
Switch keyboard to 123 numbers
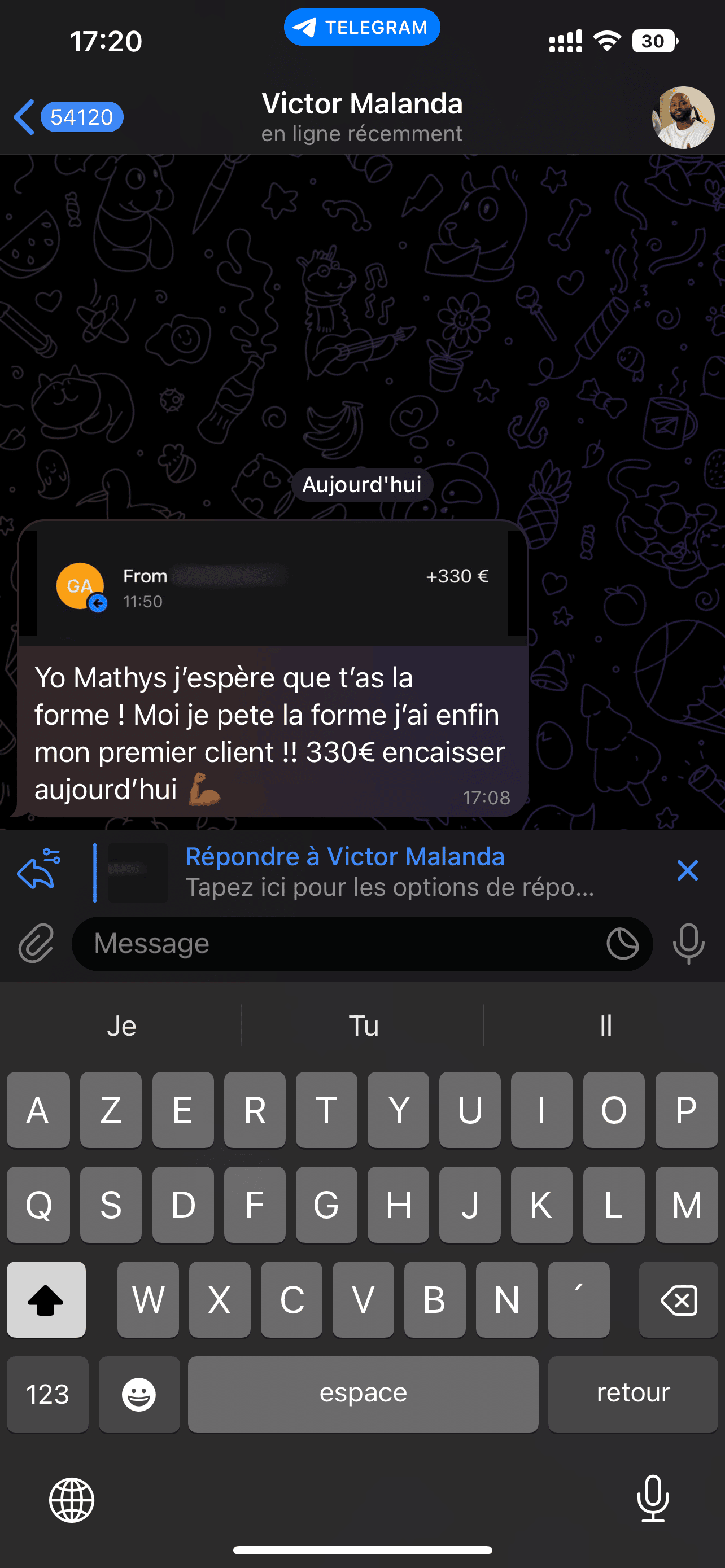[x=47, y=1394]
